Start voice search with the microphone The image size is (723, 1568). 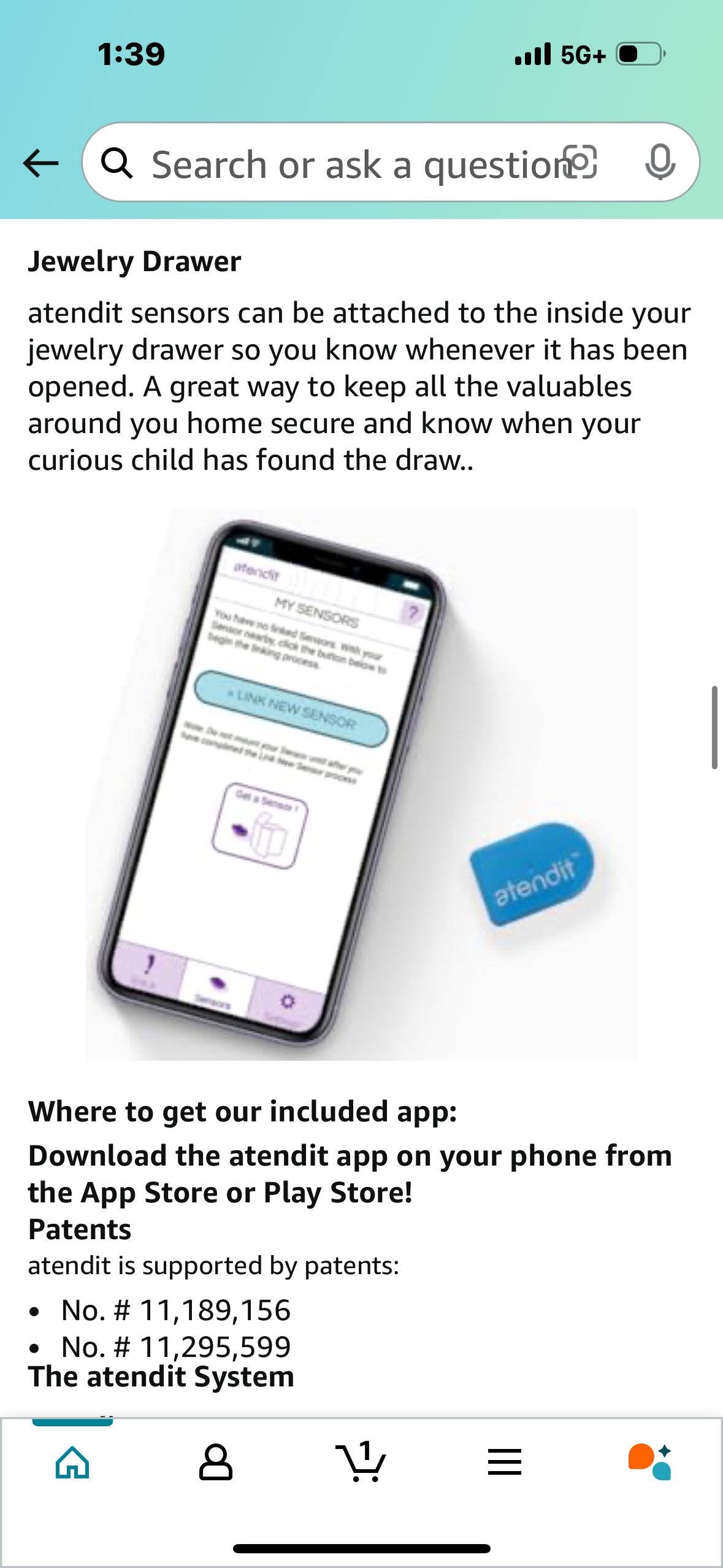pos(660,163)
